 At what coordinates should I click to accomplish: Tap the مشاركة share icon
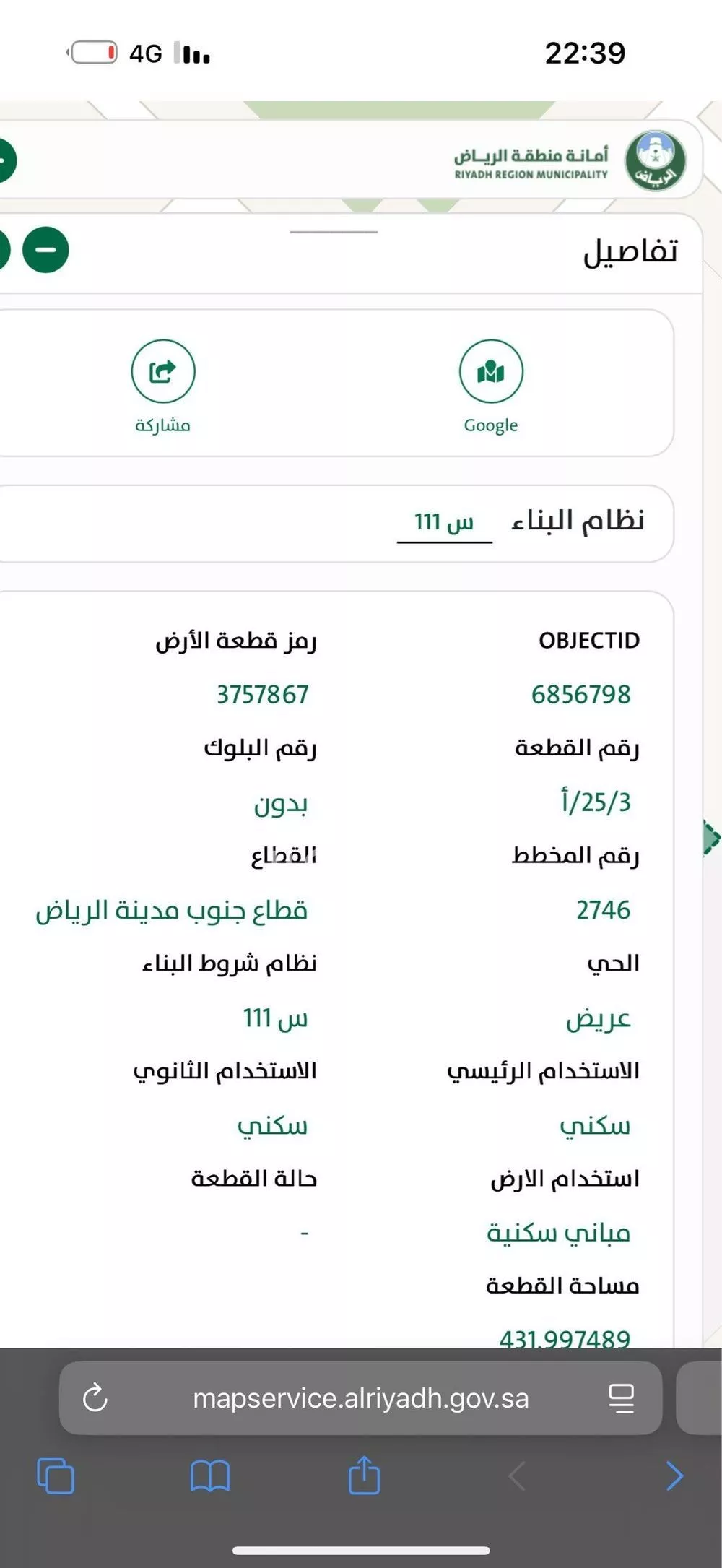click(163, 371)
